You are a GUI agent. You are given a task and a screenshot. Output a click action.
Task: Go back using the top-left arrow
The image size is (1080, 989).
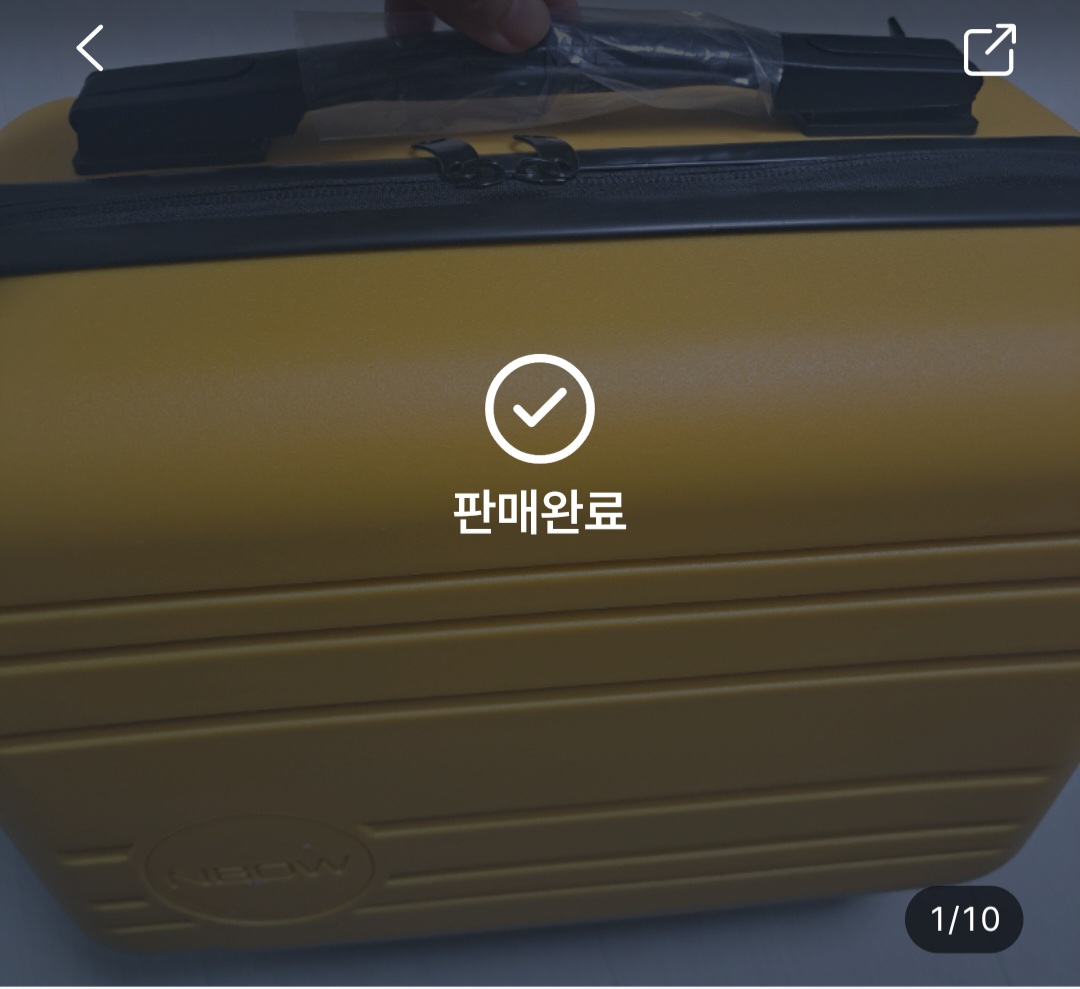(x=91, y=49)
